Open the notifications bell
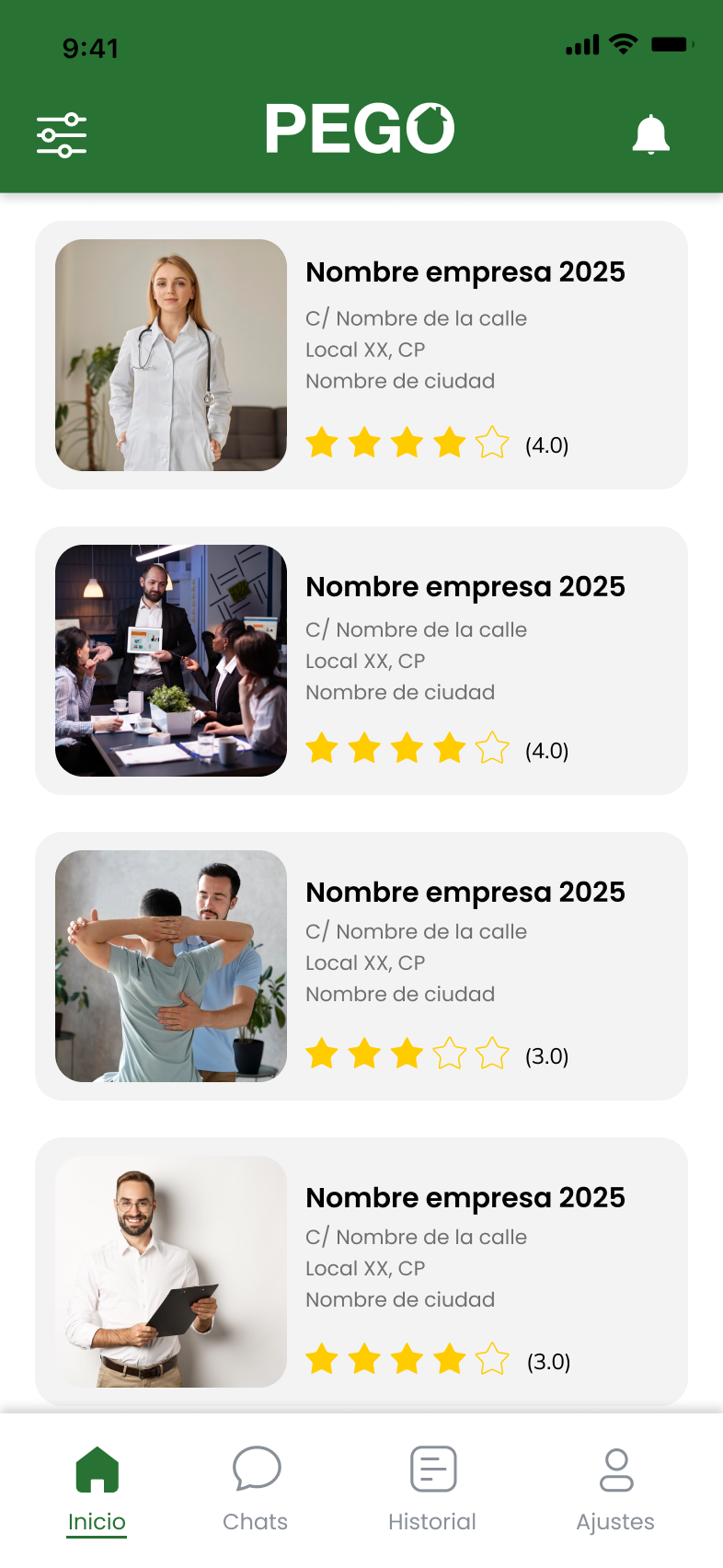 pyautogui.click(x=650, y=134)
